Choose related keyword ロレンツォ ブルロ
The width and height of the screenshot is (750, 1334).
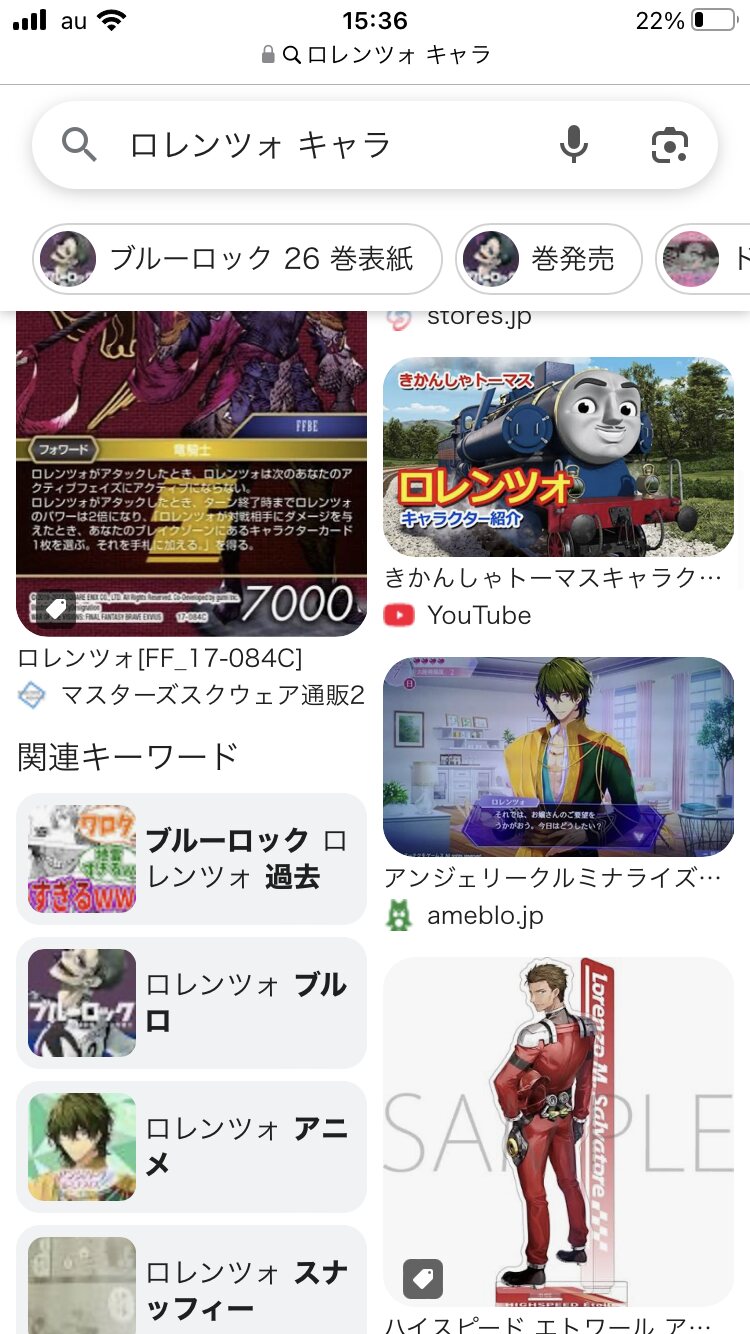click(191, 1003)
